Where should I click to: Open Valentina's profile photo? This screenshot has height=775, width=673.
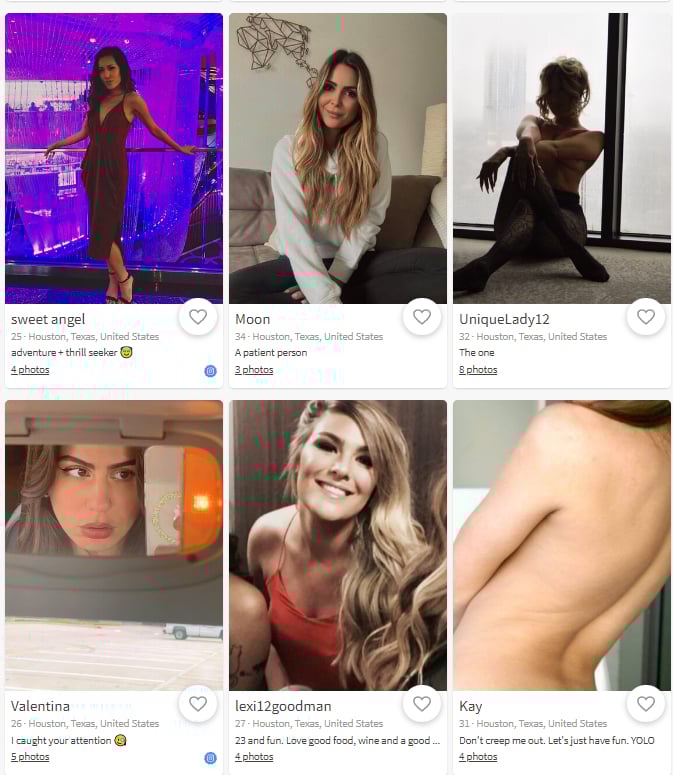pos(114,545)
